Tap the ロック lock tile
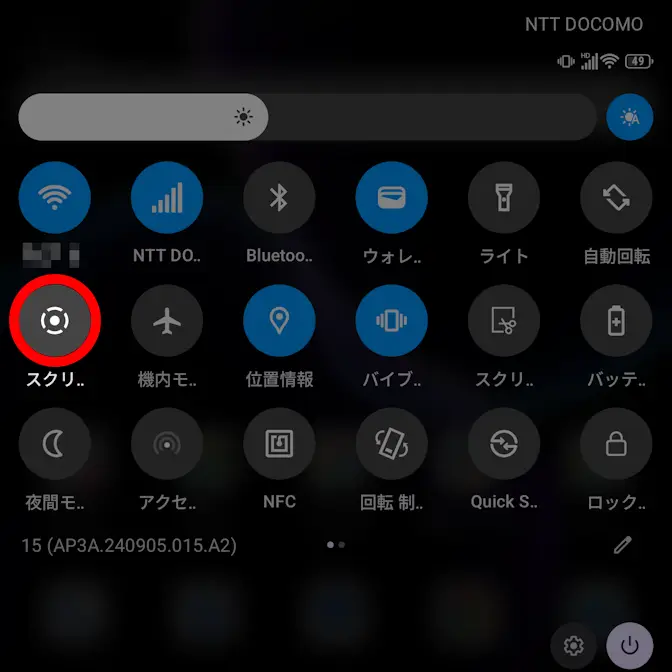The height and width of the screenshot is (672, 672). [616, 443]
